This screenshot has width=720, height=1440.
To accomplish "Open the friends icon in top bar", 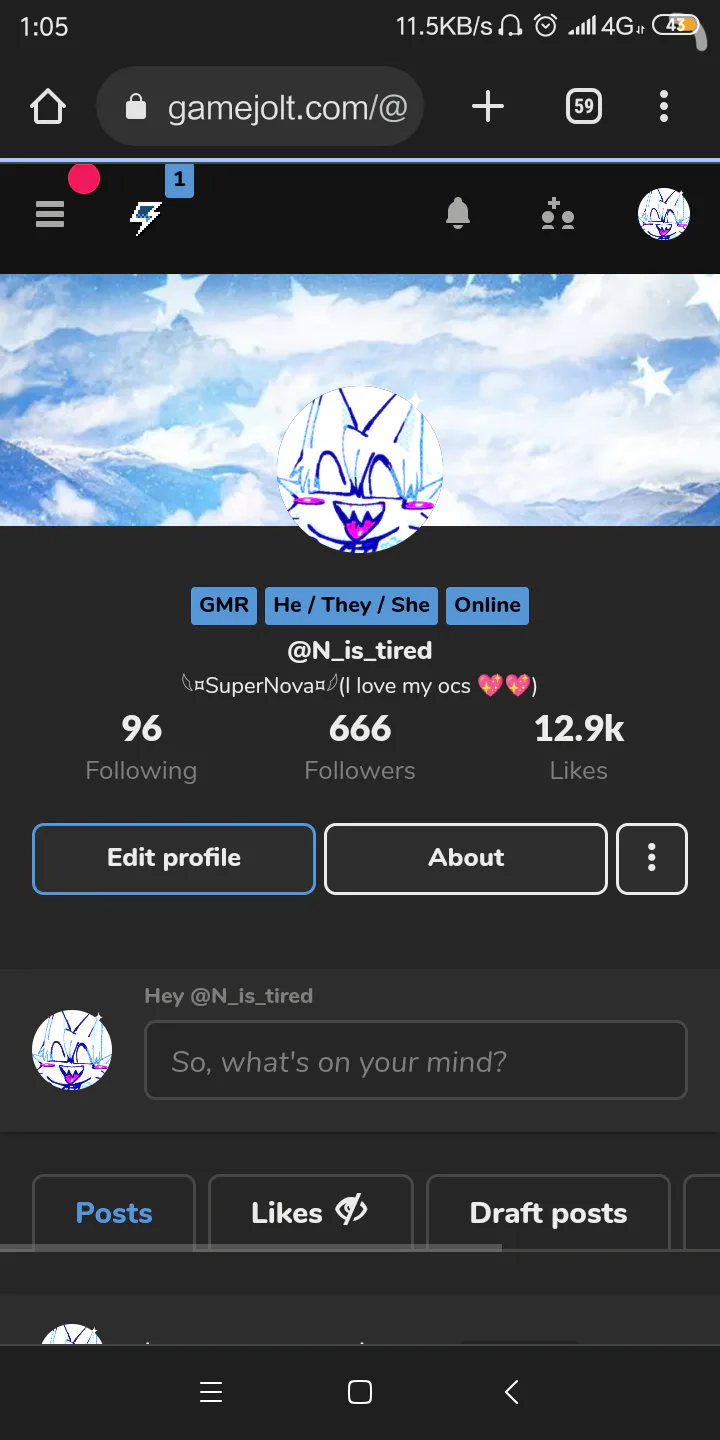I will tap(558, 214).
